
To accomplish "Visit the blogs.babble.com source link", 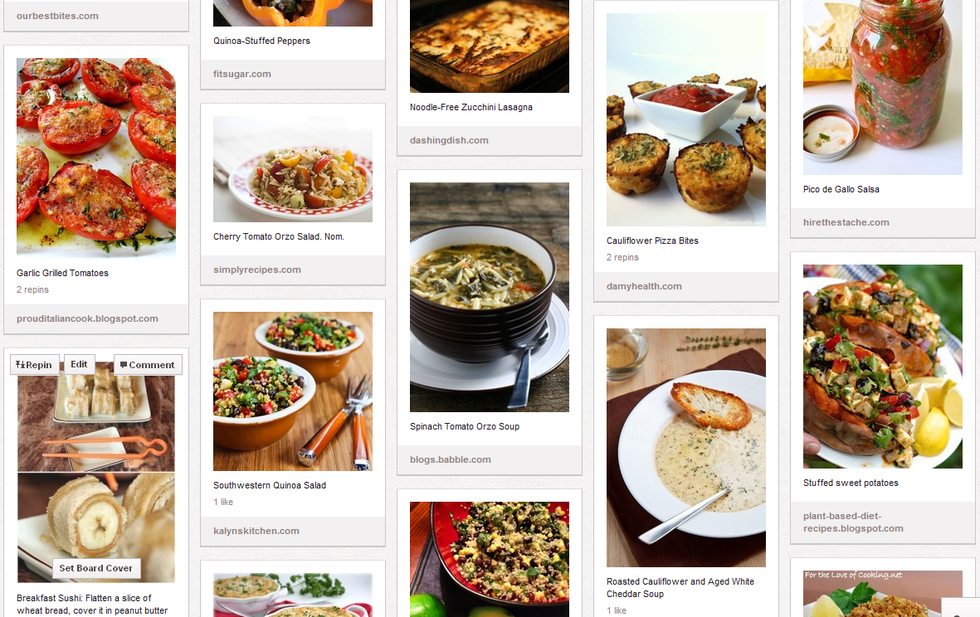I will [450, 459].
